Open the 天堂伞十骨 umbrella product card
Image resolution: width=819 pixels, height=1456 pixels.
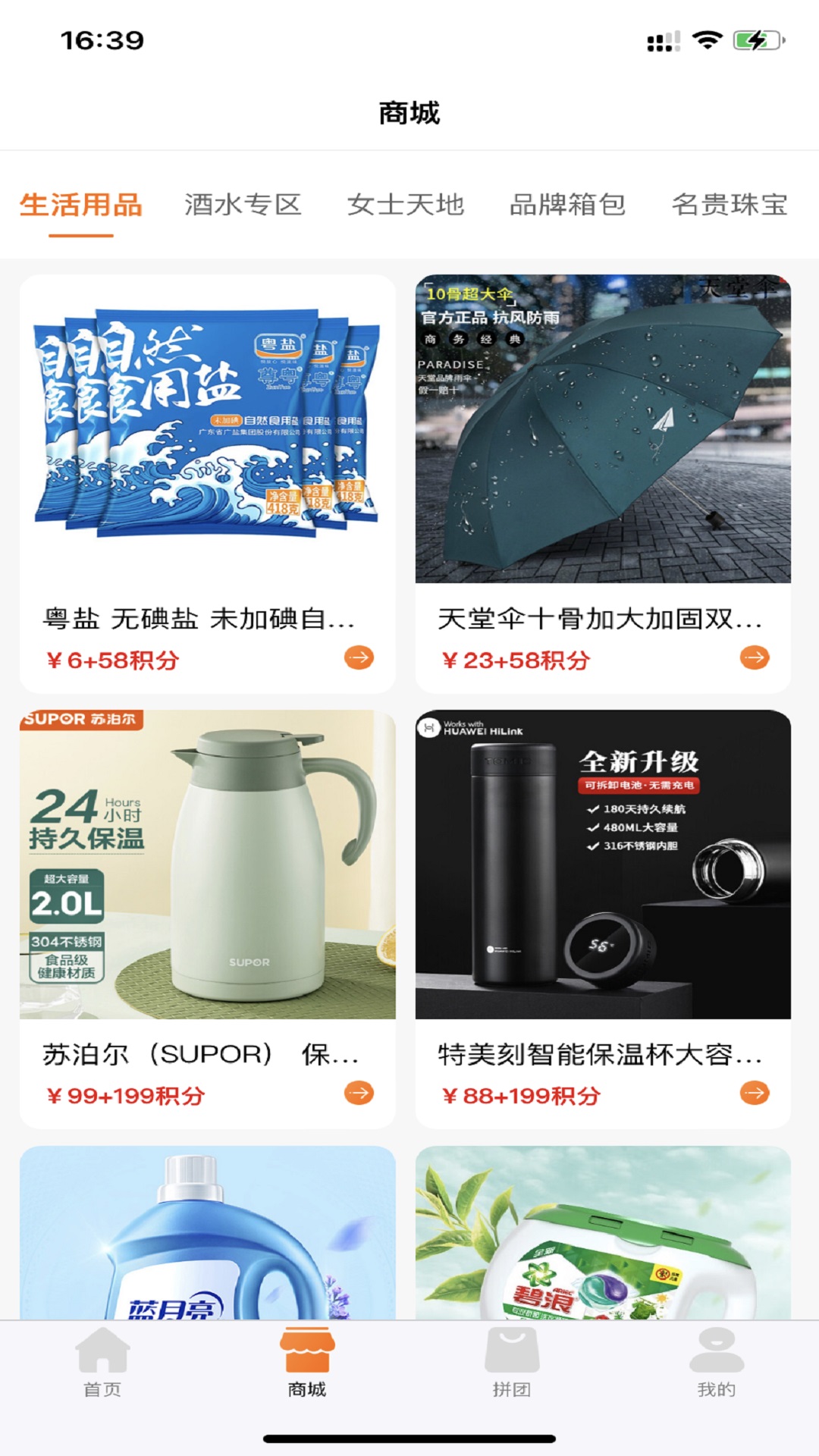(603, 455)
